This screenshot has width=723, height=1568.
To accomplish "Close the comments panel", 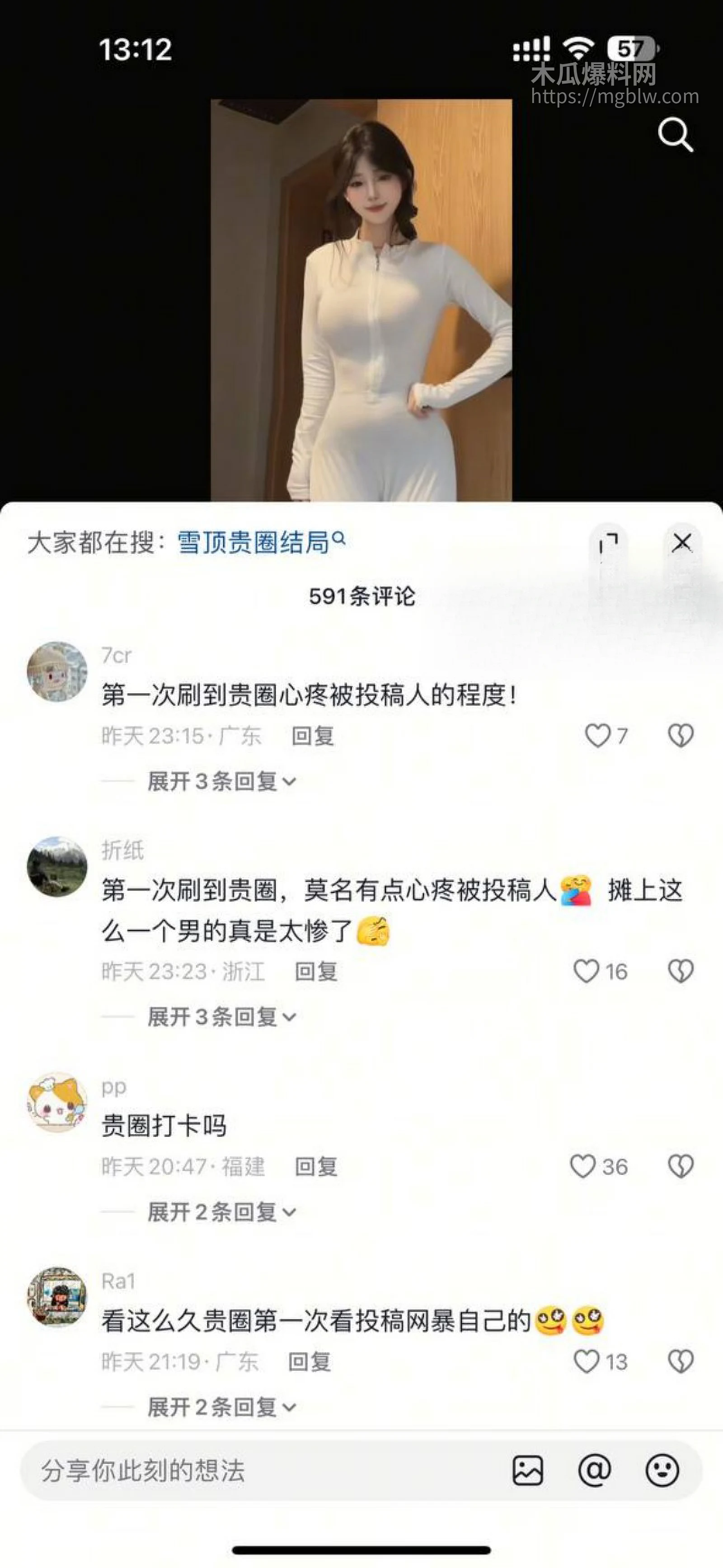I will (x=683, y=542).
